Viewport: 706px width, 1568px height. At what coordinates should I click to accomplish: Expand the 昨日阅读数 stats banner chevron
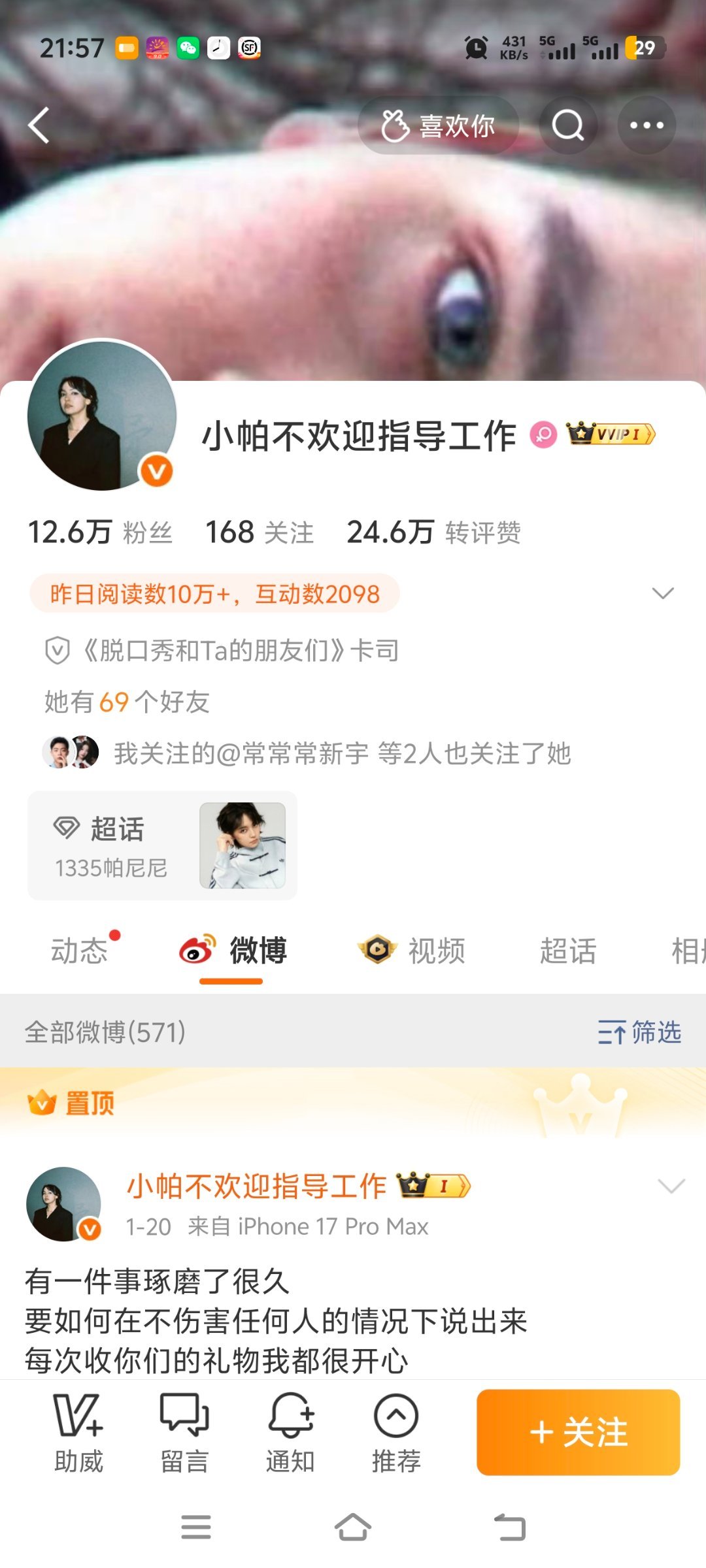(663, 595)
